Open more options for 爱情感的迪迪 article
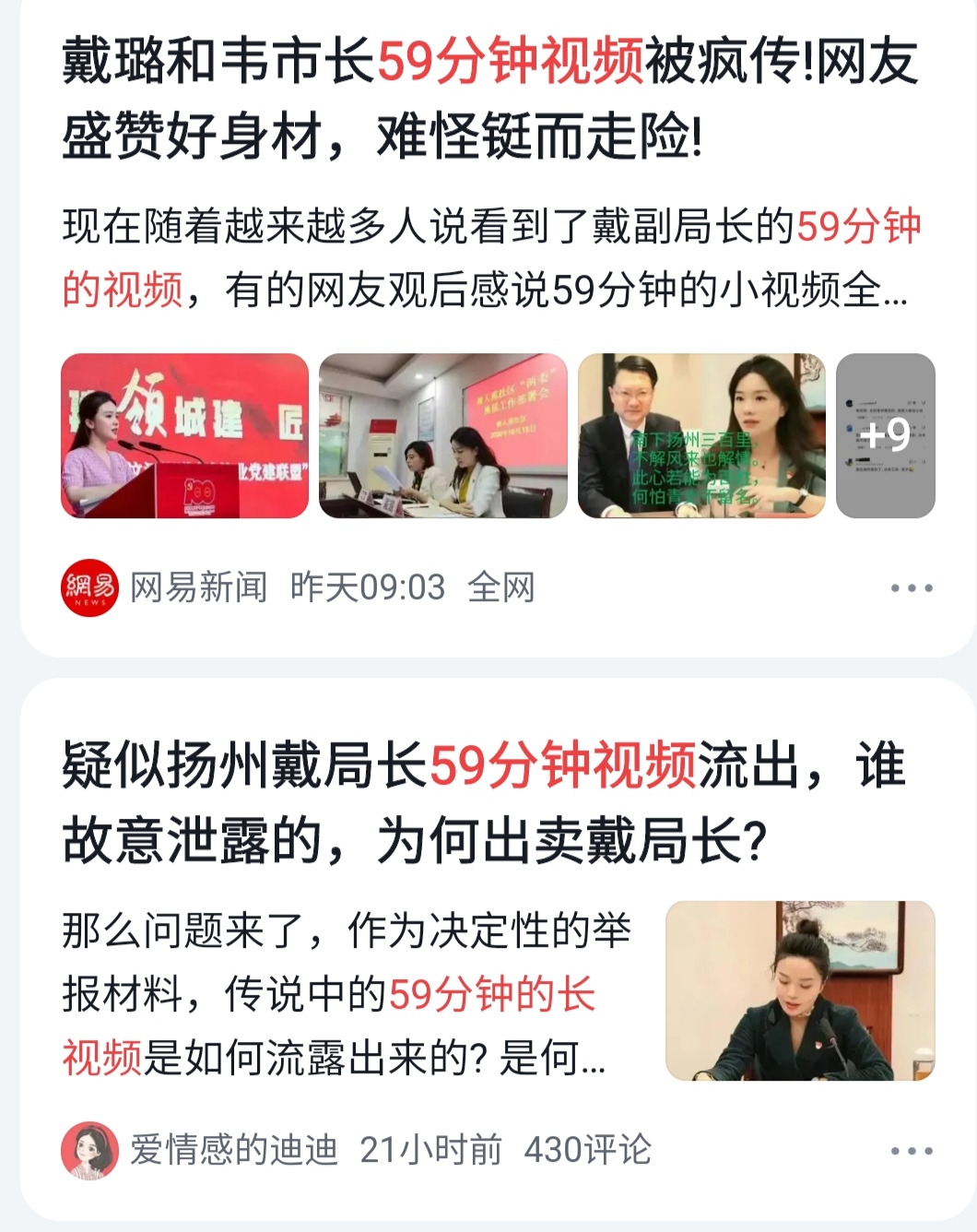977x1232 pixels. (911, 1151)
